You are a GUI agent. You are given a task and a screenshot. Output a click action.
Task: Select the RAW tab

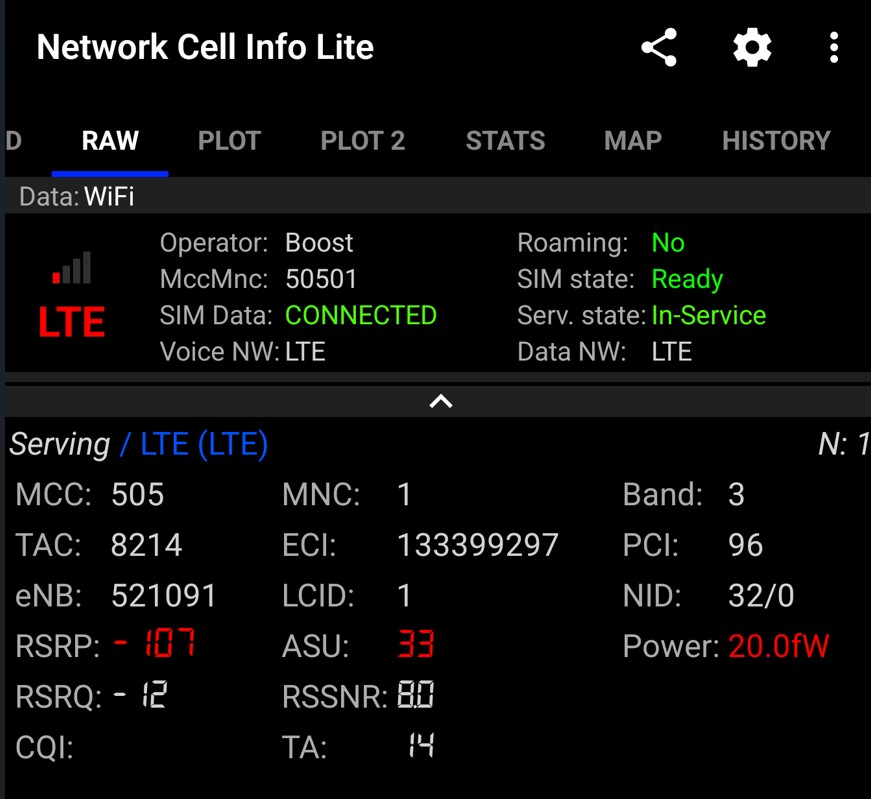[x=110, y=141]
